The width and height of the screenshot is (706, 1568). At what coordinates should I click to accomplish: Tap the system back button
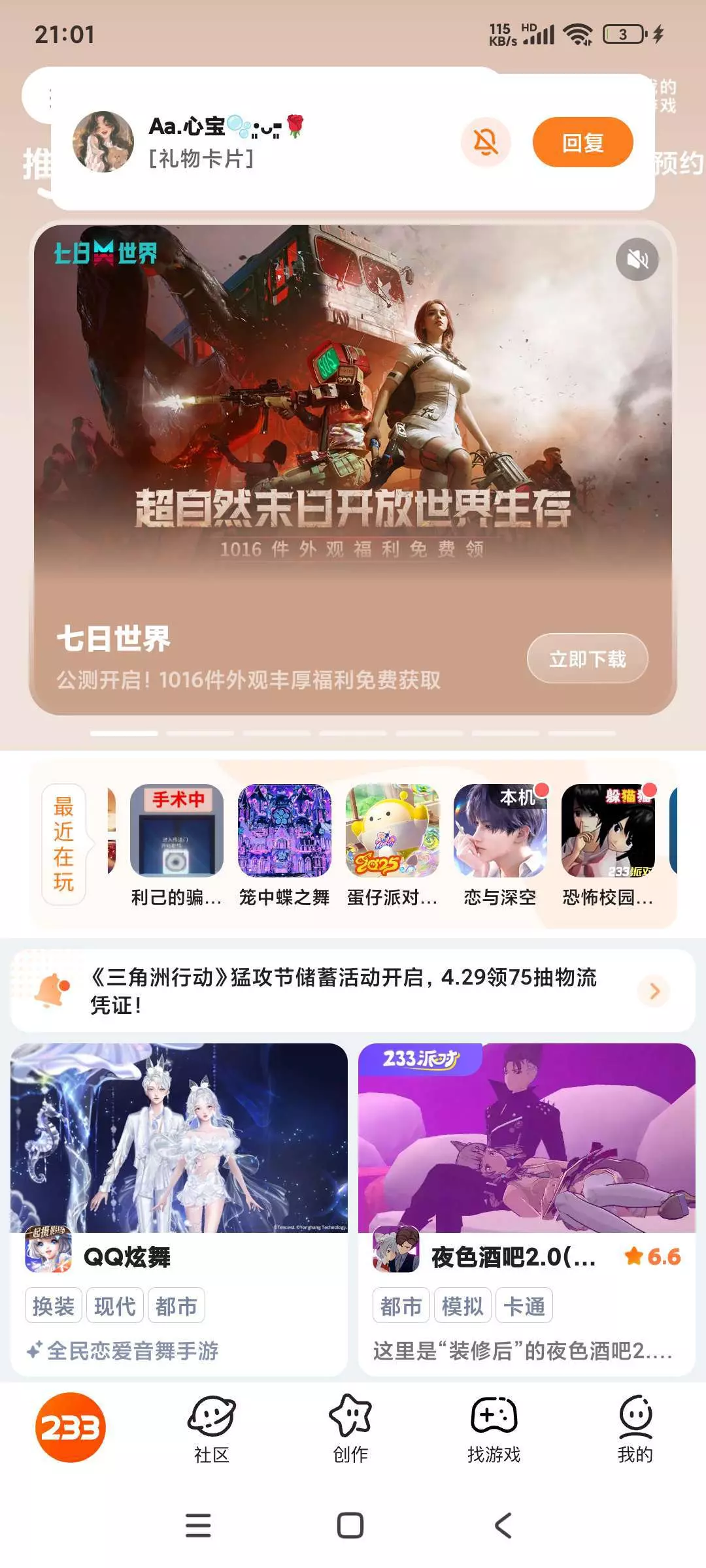click(x=503, y=1526)
